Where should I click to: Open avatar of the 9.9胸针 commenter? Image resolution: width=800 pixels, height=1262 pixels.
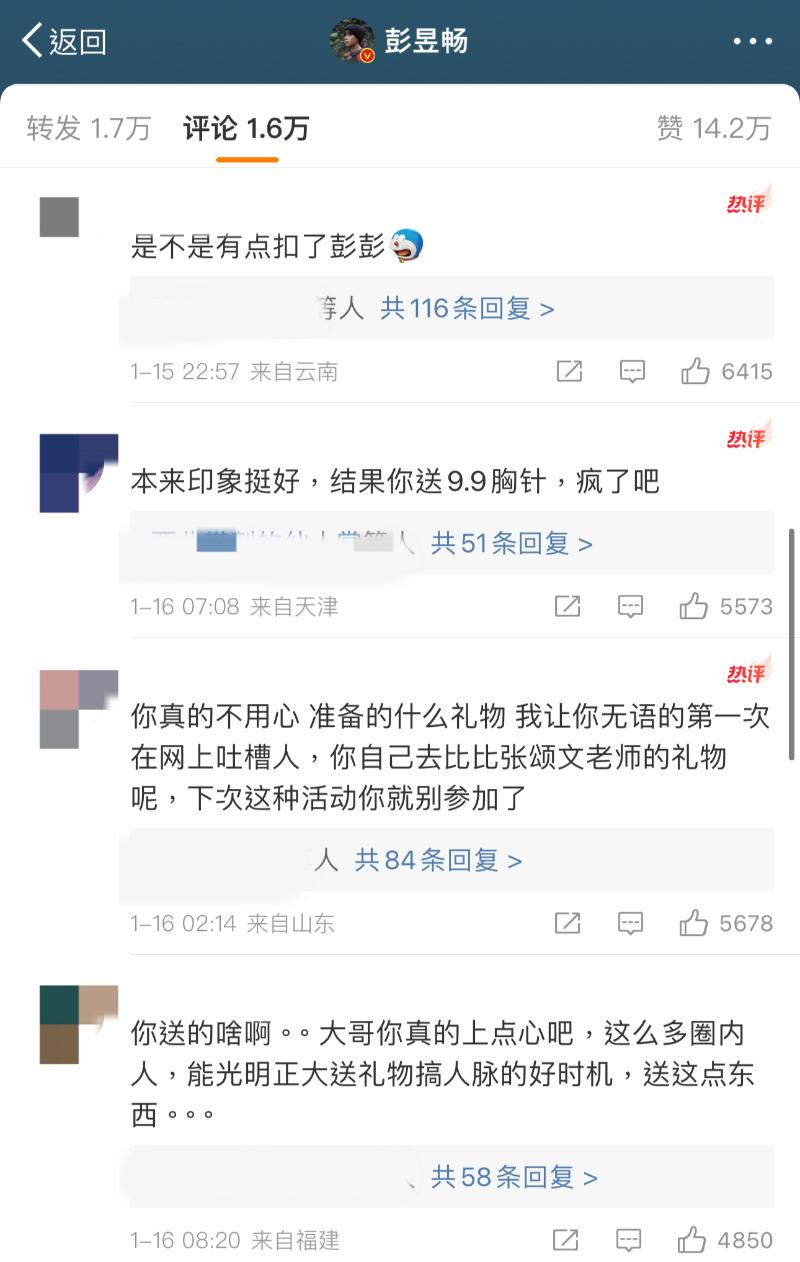pyautogui.click(x=78, y=473)
